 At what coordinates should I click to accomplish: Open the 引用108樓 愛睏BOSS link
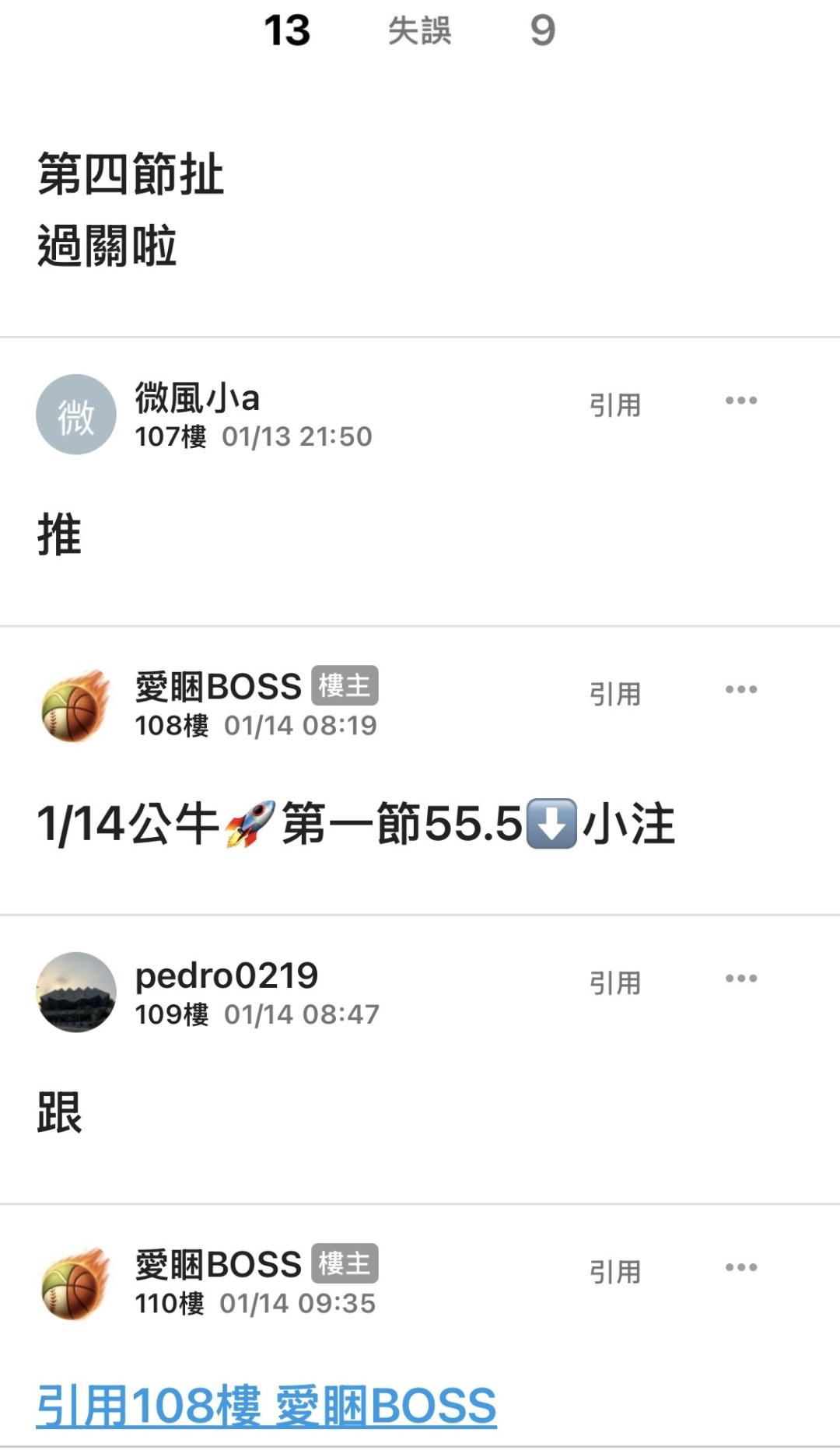pyautogui.click(x=266, y=1406)
